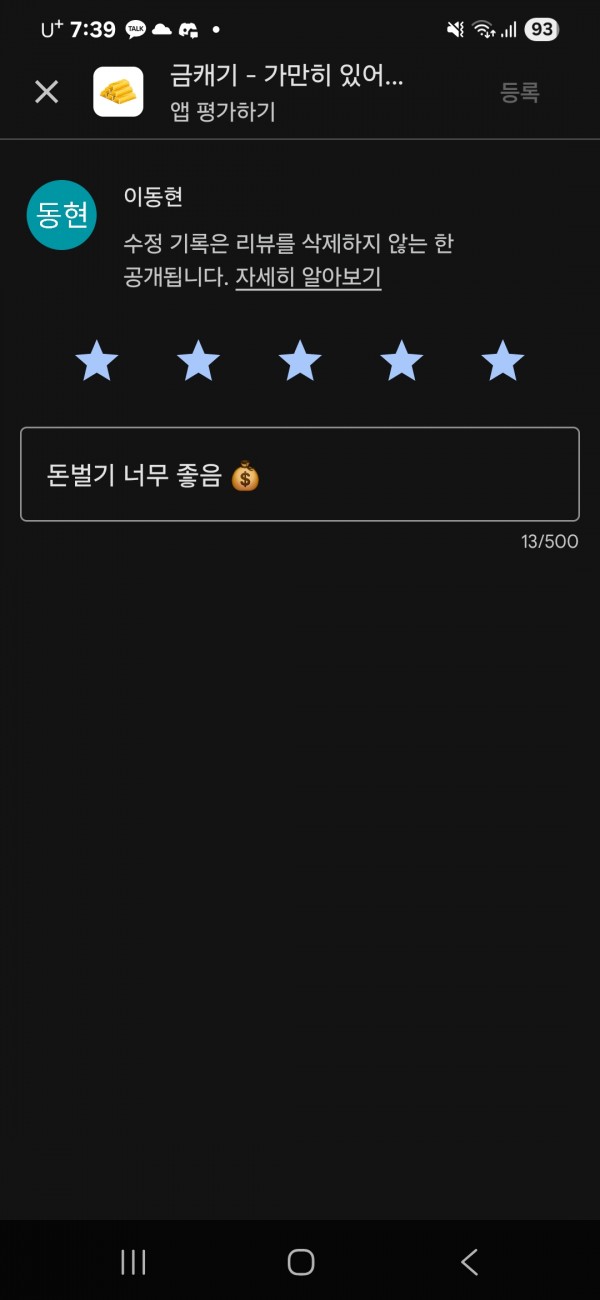Set rating to three stars
This screenshot has width=600, height=1300.
coord(300,361)
